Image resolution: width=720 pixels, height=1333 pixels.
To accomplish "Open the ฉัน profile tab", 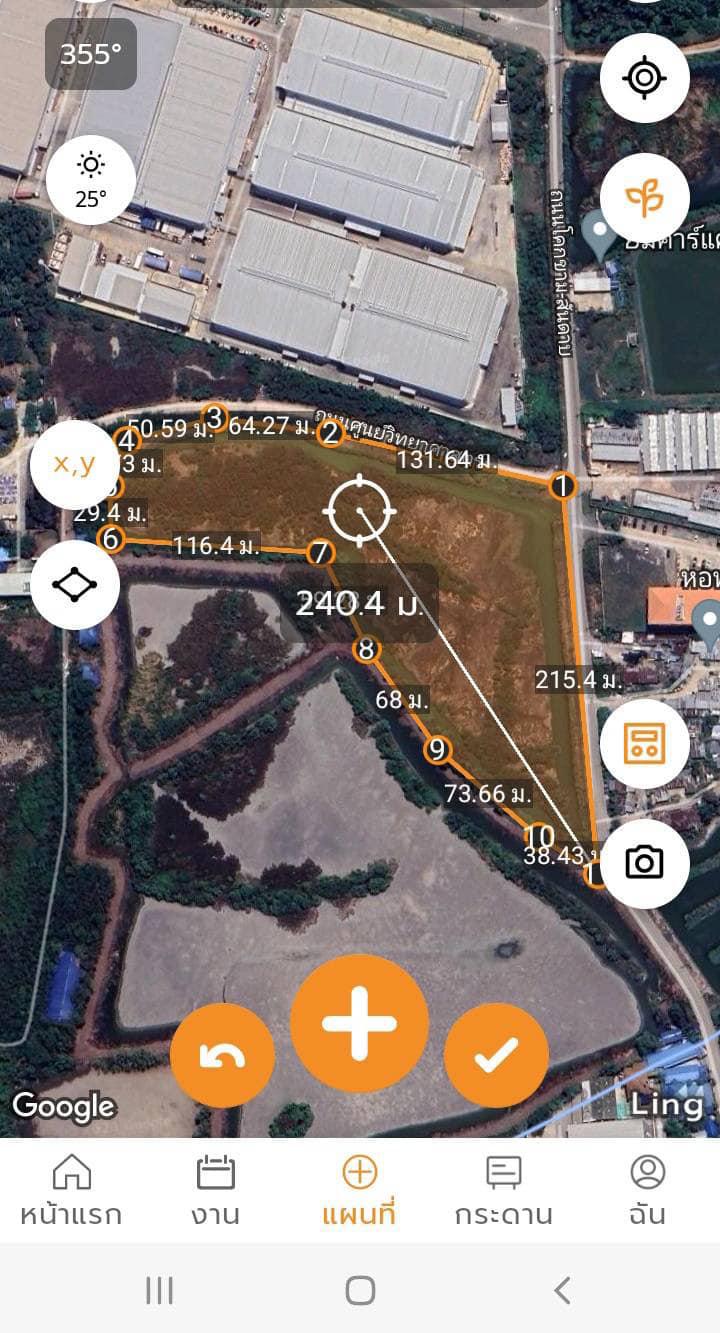I will point(648,1191).
